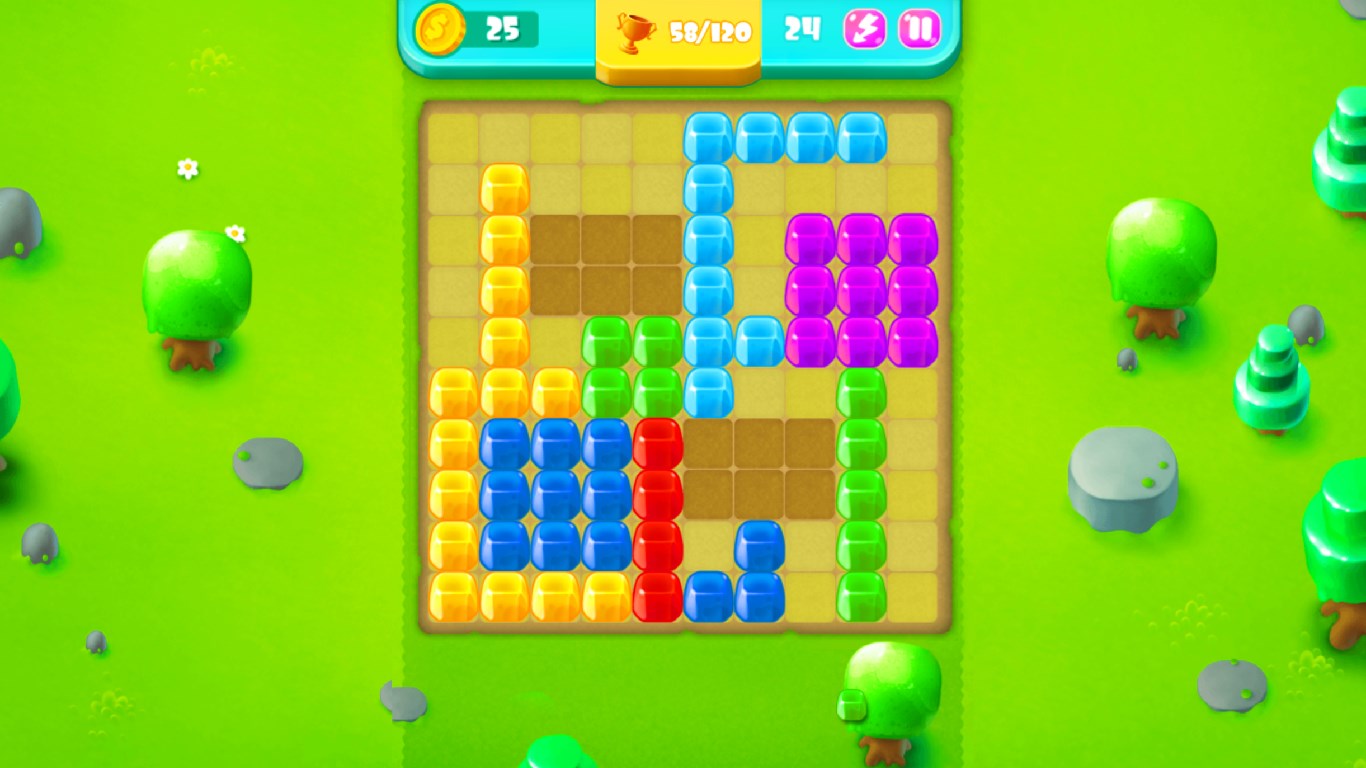1366x768 pixels.
Task: Select the light blue long piece
Action: pos(709,240)
